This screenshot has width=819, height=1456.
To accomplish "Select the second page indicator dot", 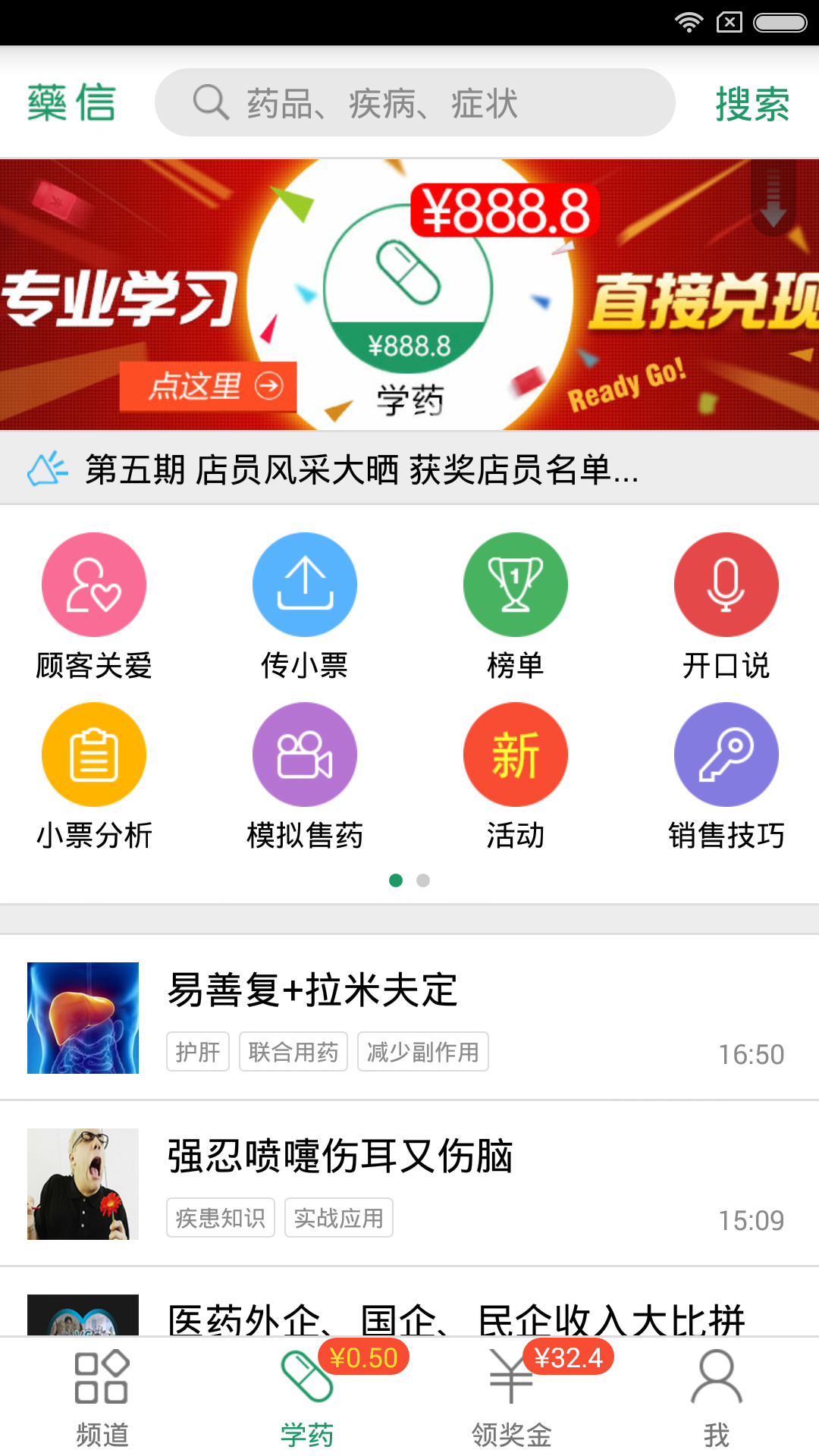I will (423, 880).
